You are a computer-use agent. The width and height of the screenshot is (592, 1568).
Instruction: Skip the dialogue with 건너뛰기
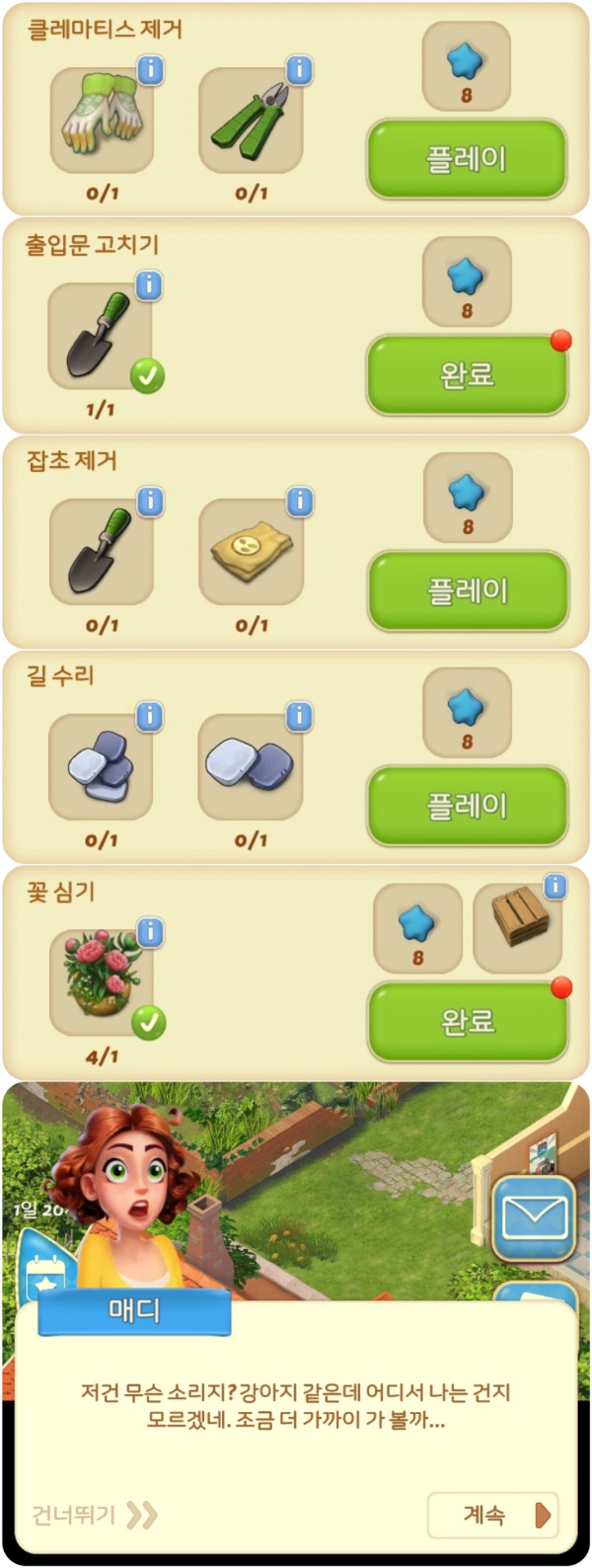pyautogui.click(x=94, y=1515)
